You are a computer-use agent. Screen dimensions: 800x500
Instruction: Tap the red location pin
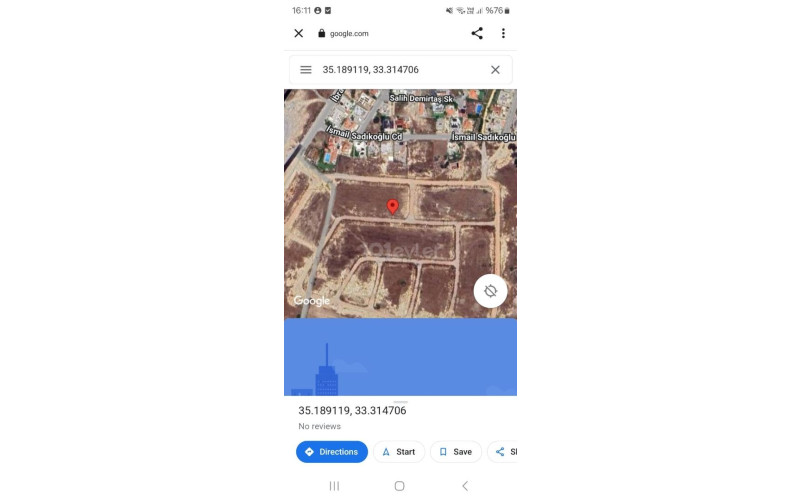pos(392,206)
